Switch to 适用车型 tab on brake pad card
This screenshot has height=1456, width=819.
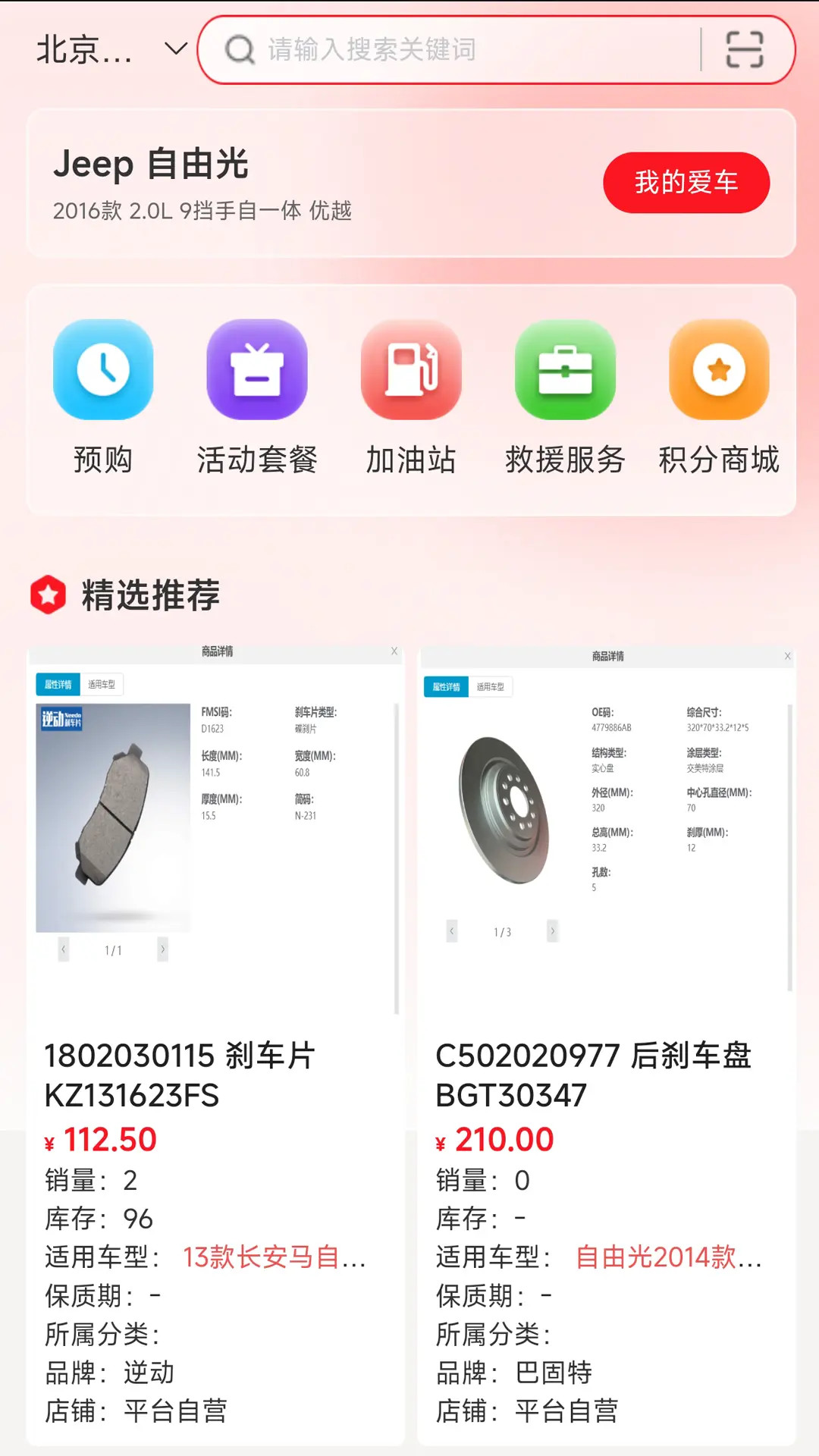[x=103, y=683]
